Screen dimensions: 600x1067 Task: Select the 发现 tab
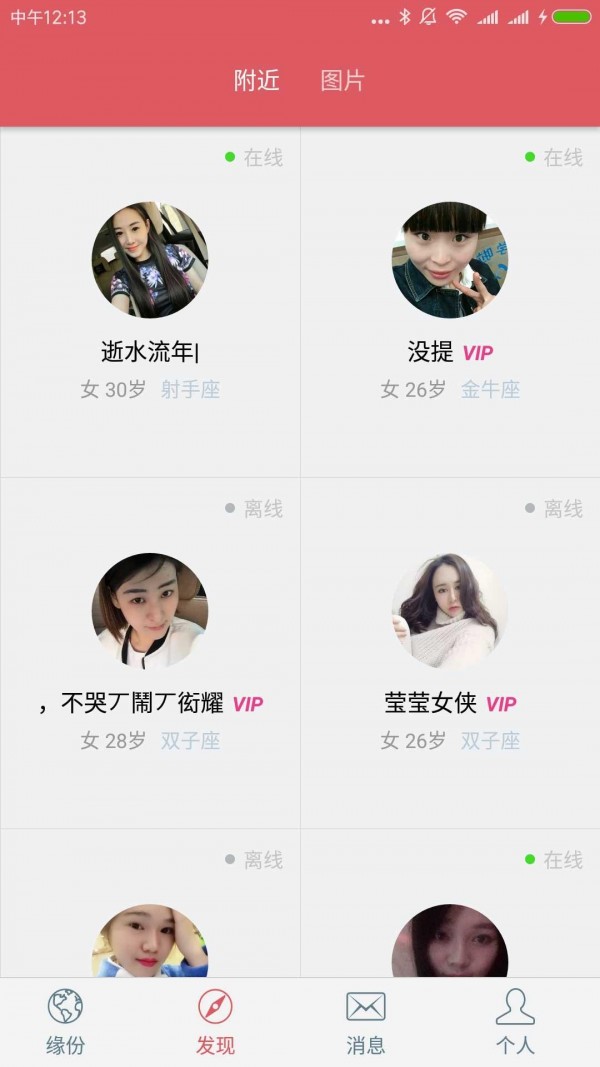215,1021
